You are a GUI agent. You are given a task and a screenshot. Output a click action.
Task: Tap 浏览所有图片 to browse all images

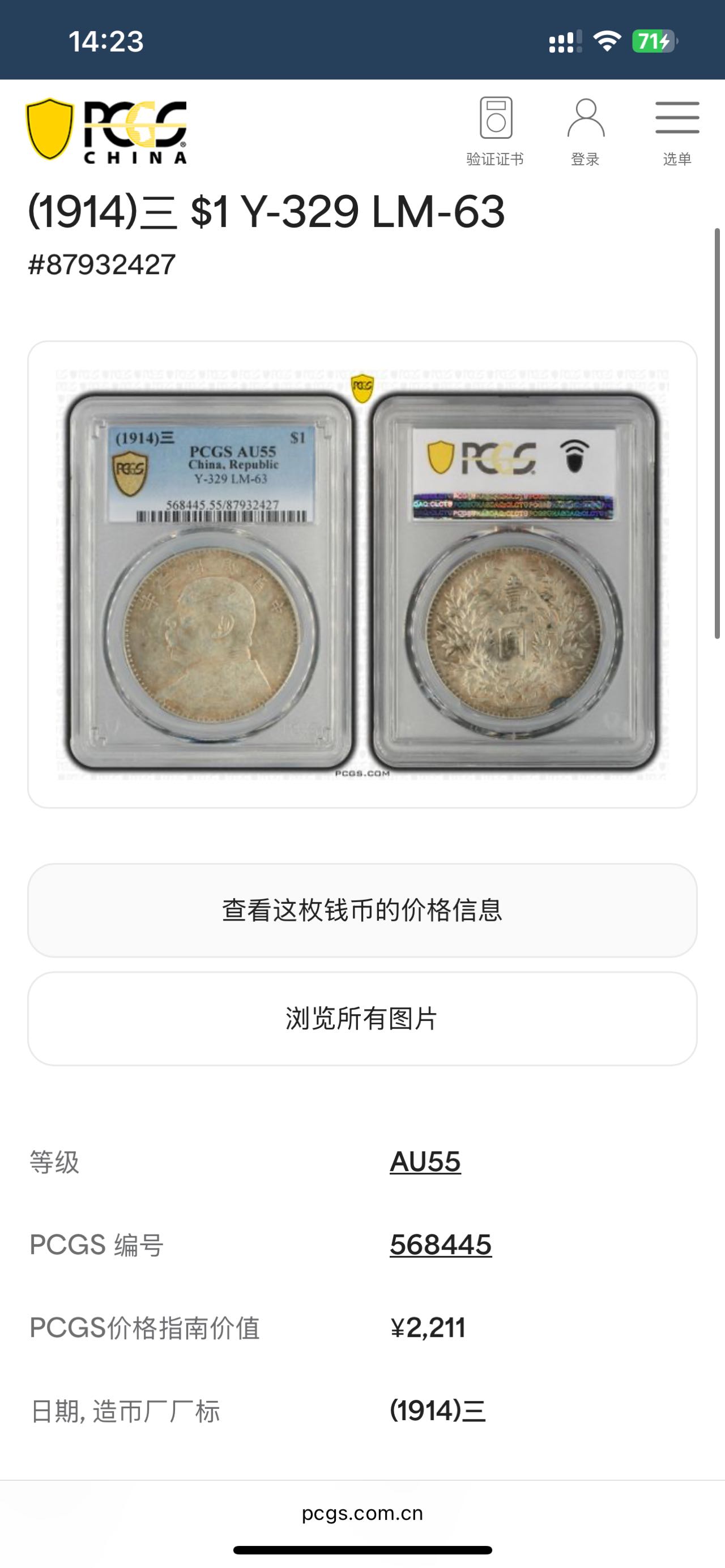click(362, 1018)
